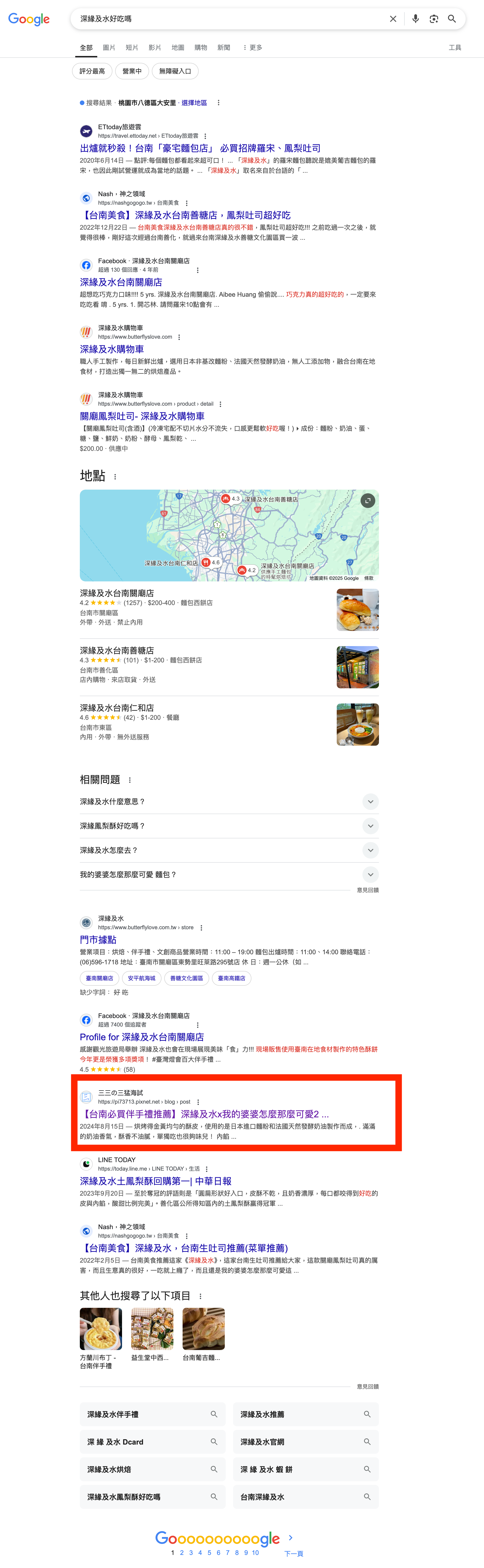Open the ETtoday 豪宅麵包店 article
The height and width of the screenshot is (1568, 484).
point(200,148)
